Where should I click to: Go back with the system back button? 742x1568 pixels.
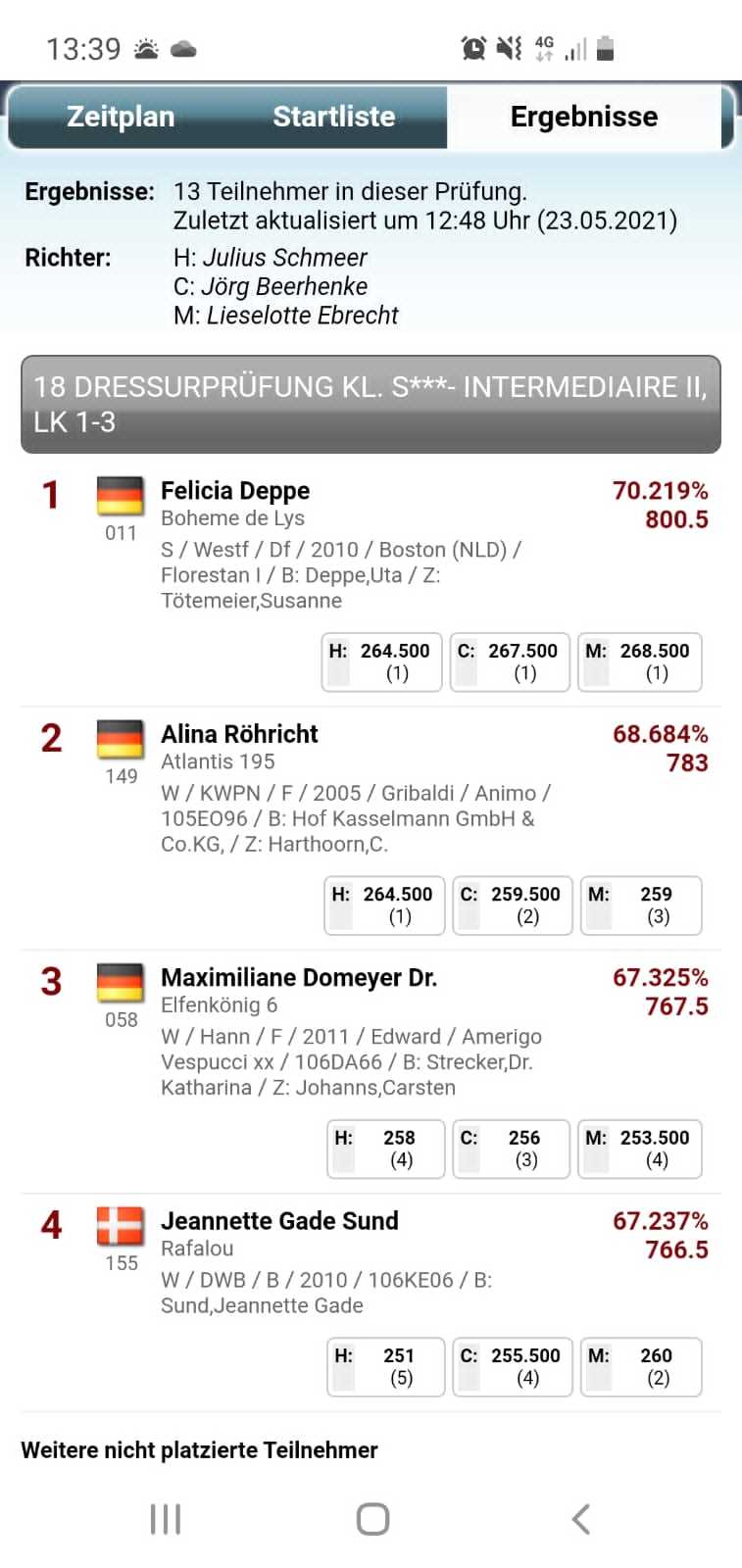580,1519
